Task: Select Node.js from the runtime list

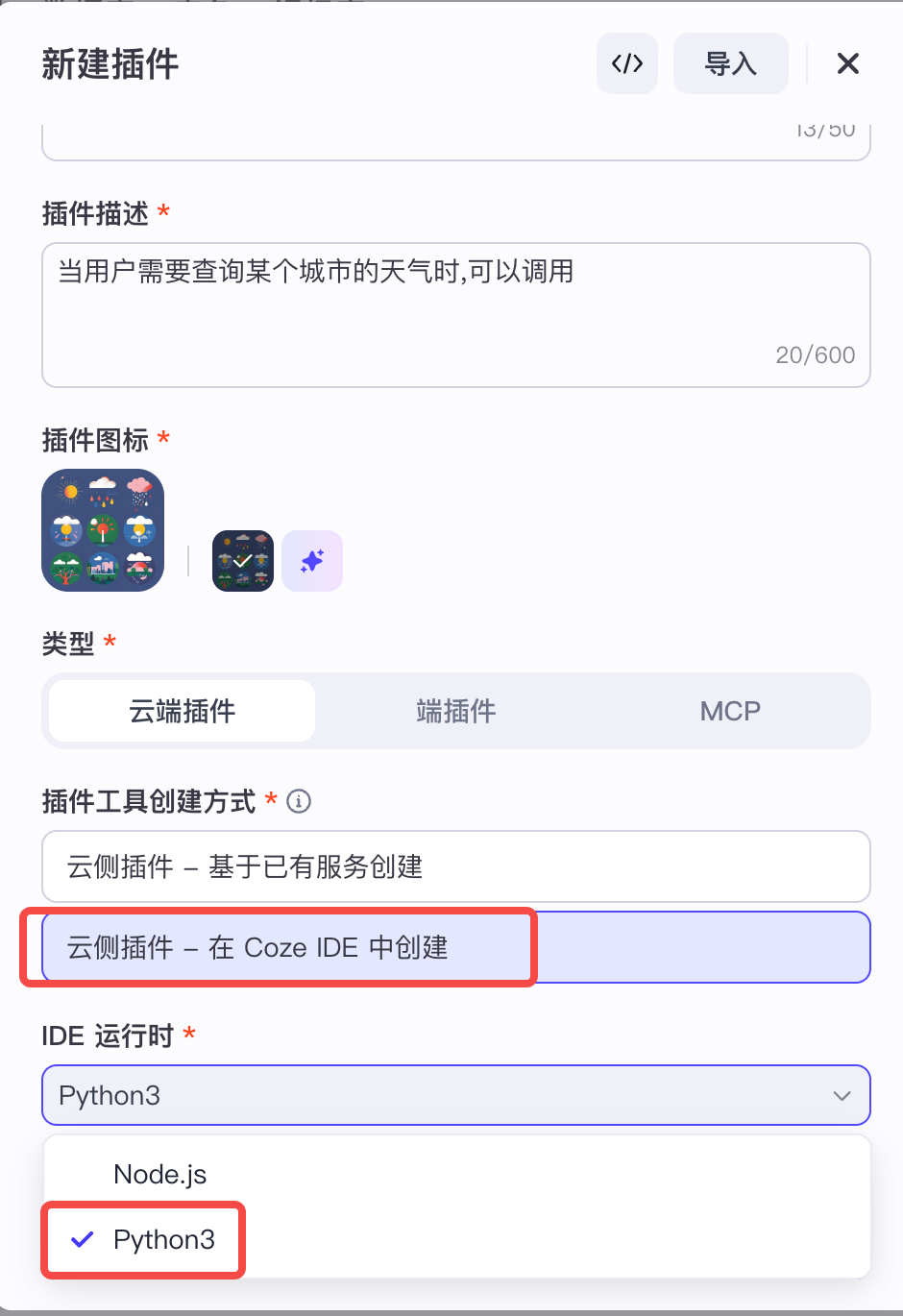Action: tap(160, 1173)
